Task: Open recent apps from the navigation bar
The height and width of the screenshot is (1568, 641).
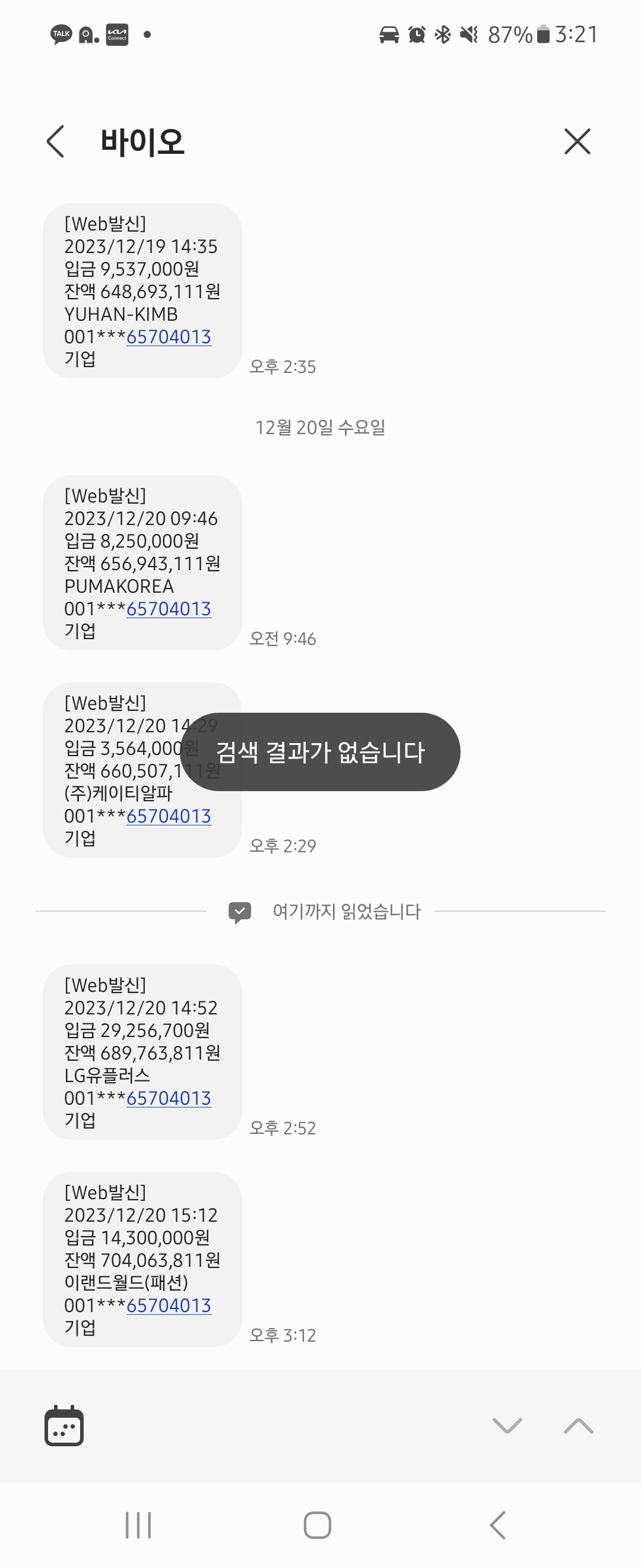Action: pos(138,1525)
